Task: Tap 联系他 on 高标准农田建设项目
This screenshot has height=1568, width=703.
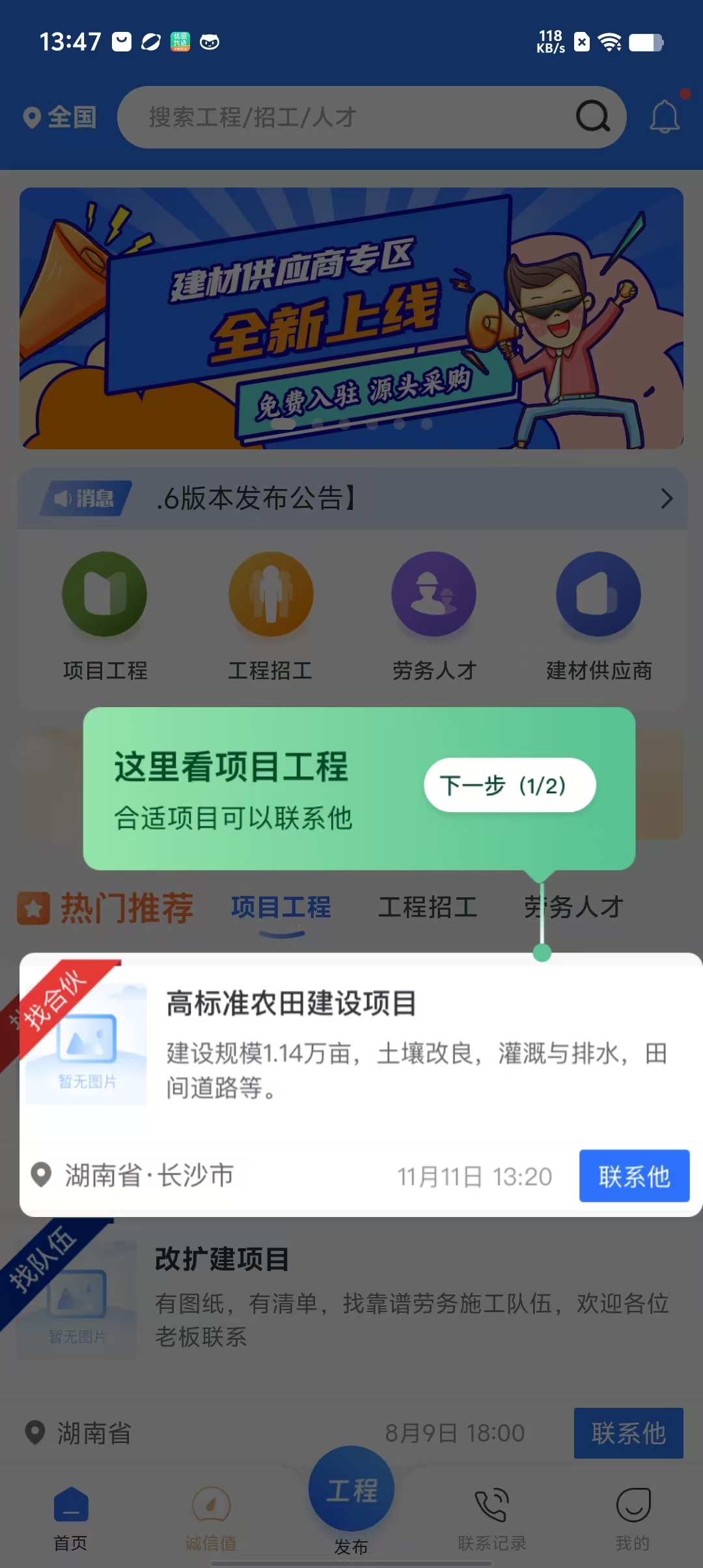Action: coord(634,1176)
